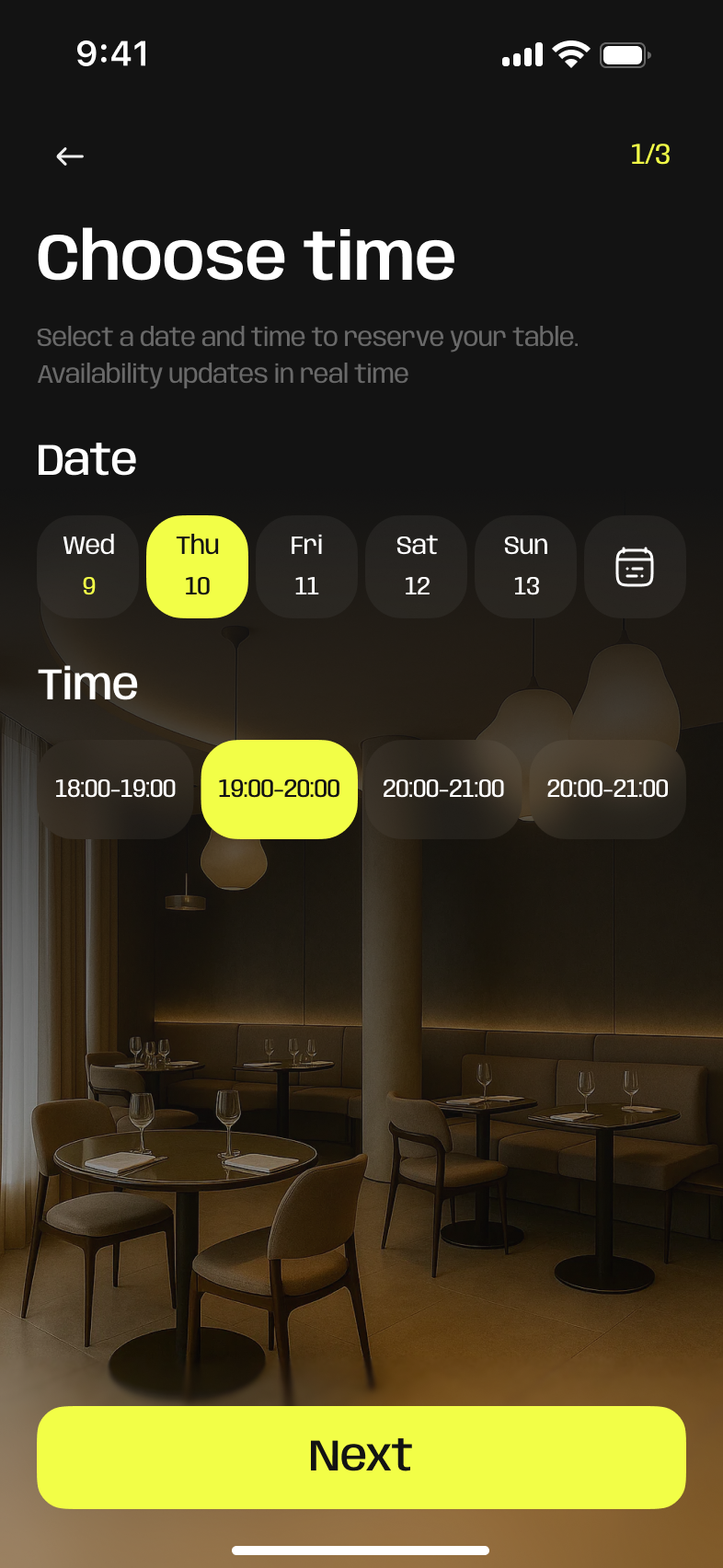Tap the Wi-Fi status icon
The height and width of the screenshot is (1568, 723).
pyautogui.click(x=571, y=53)
